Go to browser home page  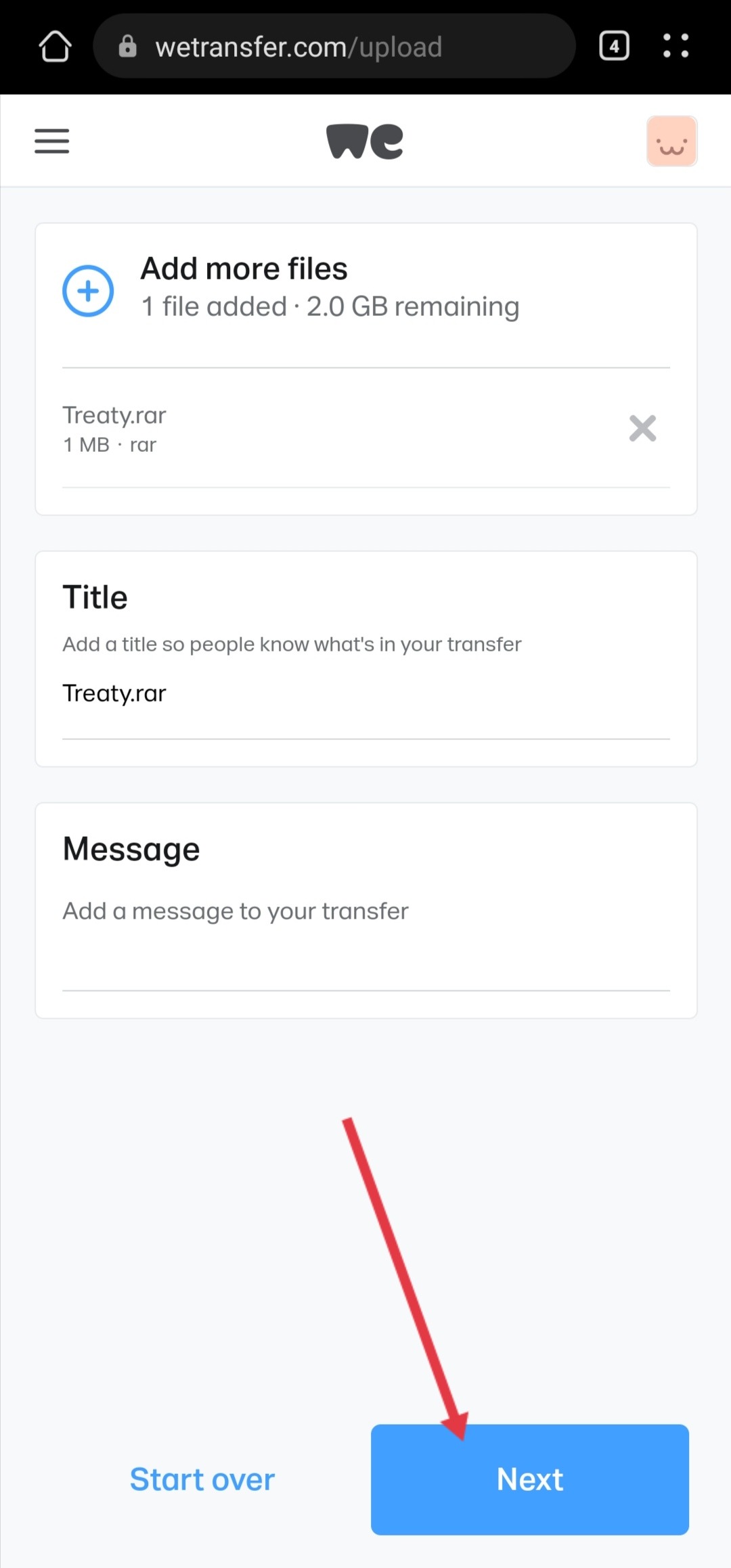tap(55, 47)
